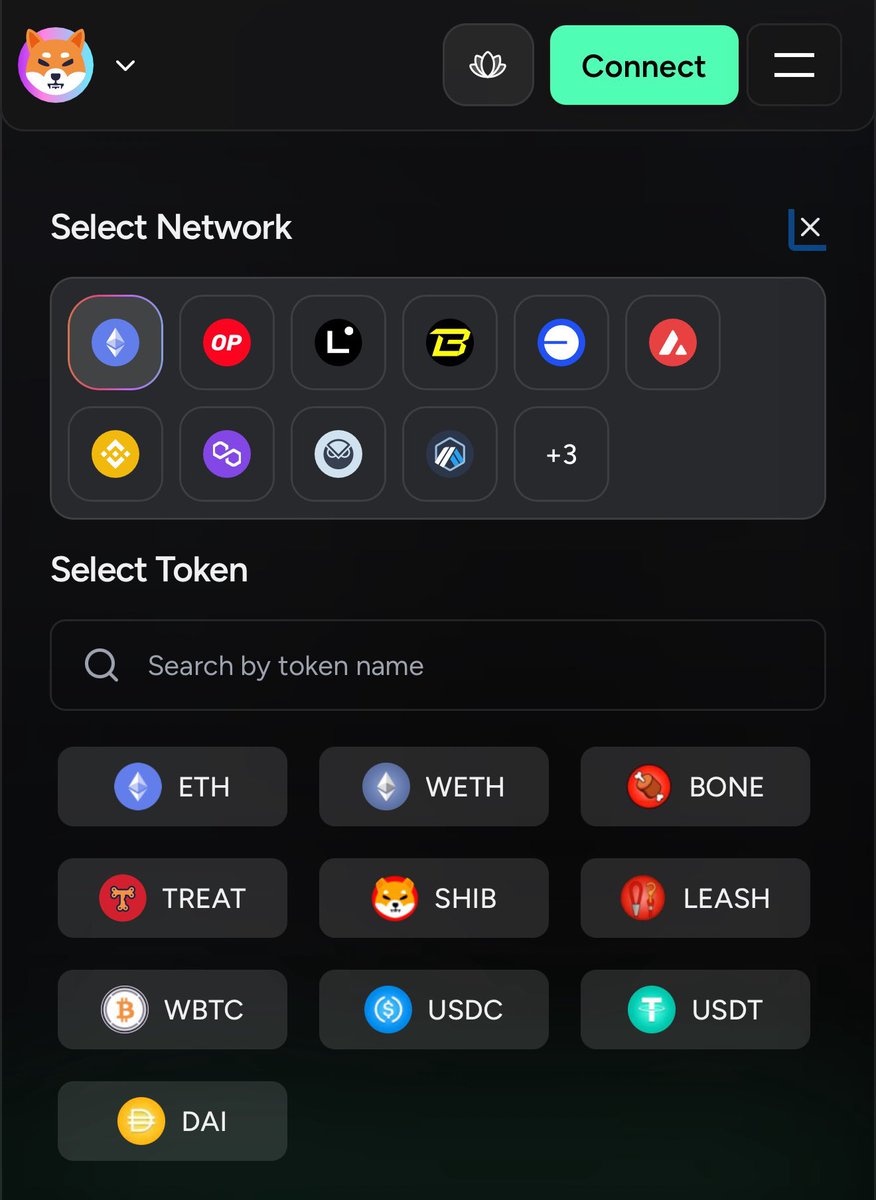Tap the Connect wallet button
This screenshot has height=1200, width=876.
coord(644,66)
